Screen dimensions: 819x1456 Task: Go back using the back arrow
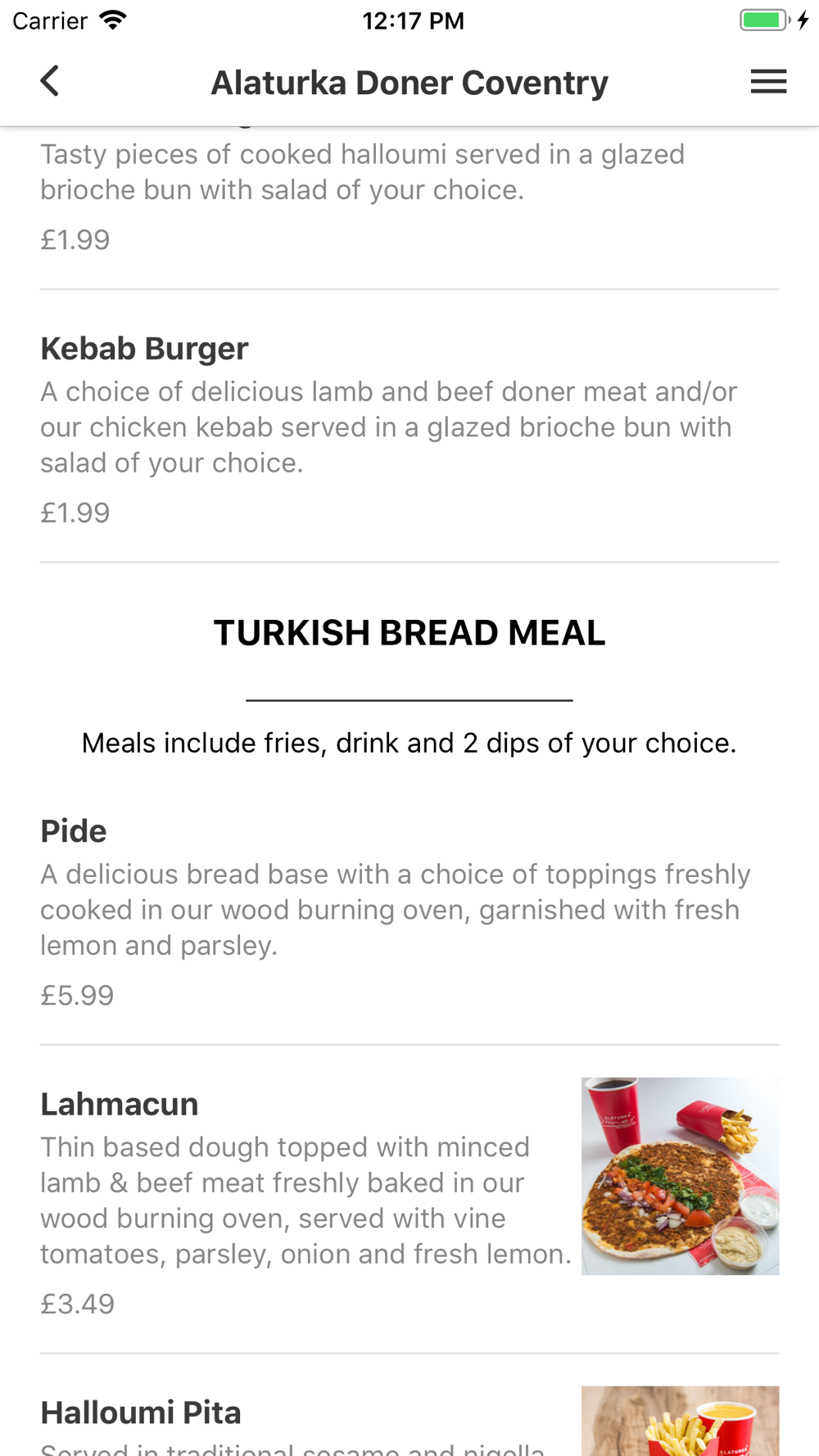click(50, 81)
